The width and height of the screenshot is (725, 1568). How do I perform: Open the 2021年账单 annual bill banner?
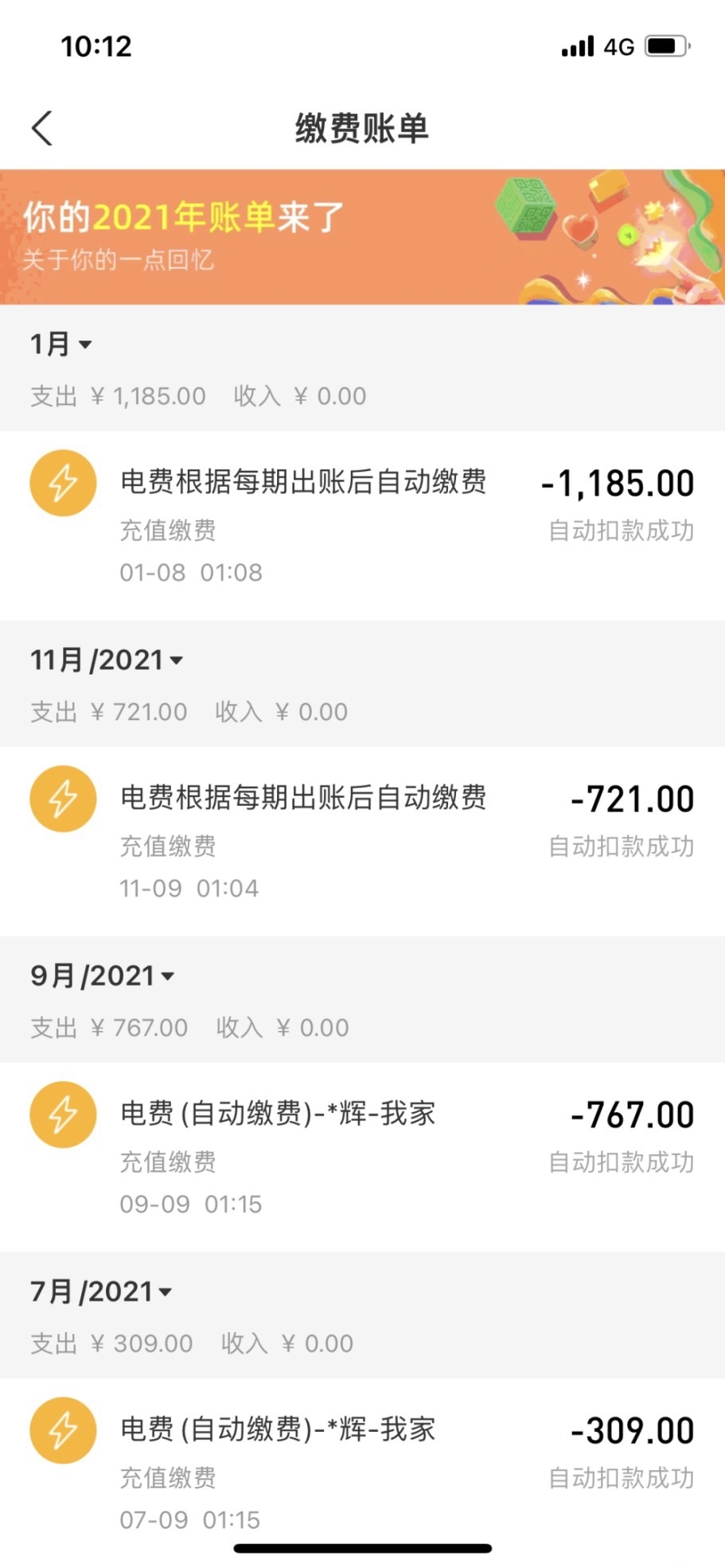pyautogui.click(x=362, y=237)
